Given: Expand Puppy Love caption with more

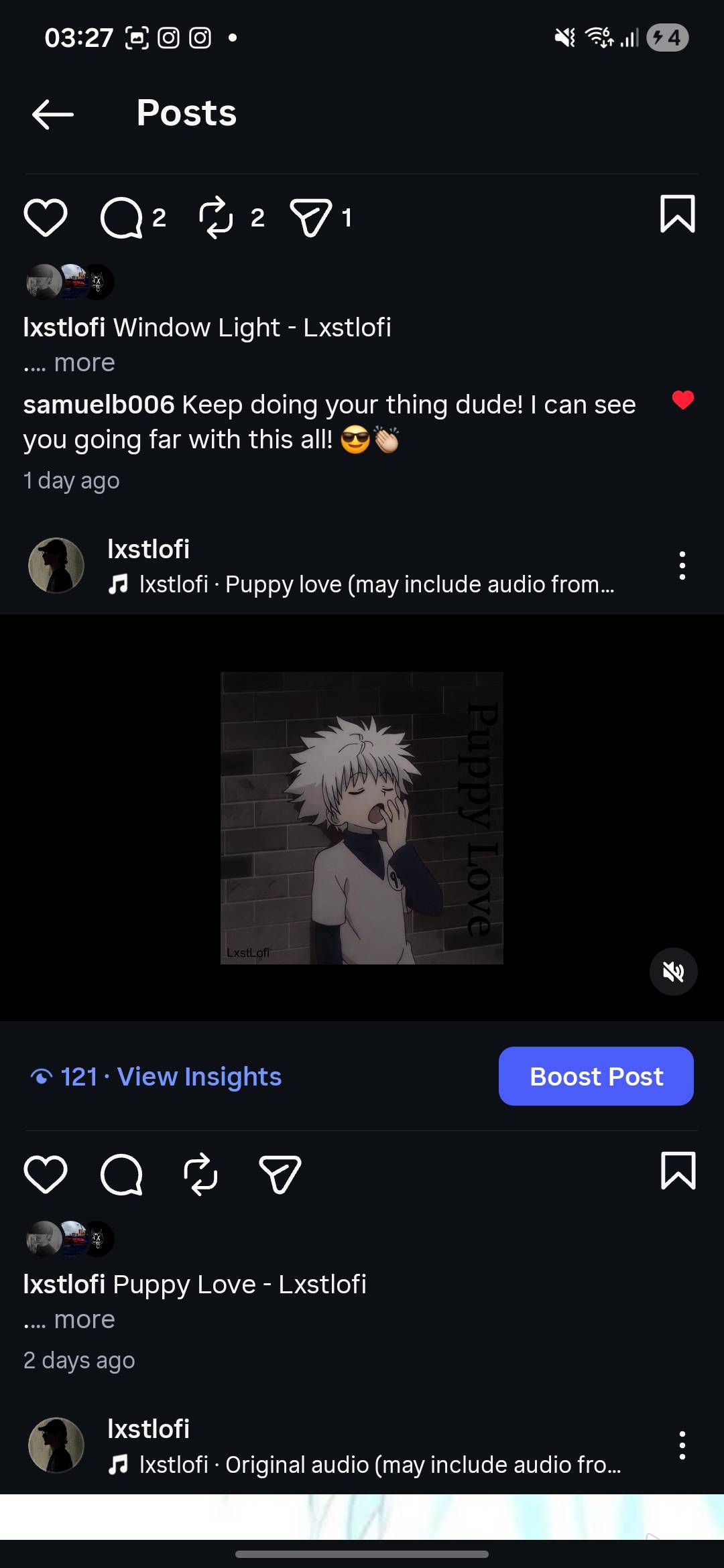Looking at the screenshot, I should click(x=84, y=1319).
